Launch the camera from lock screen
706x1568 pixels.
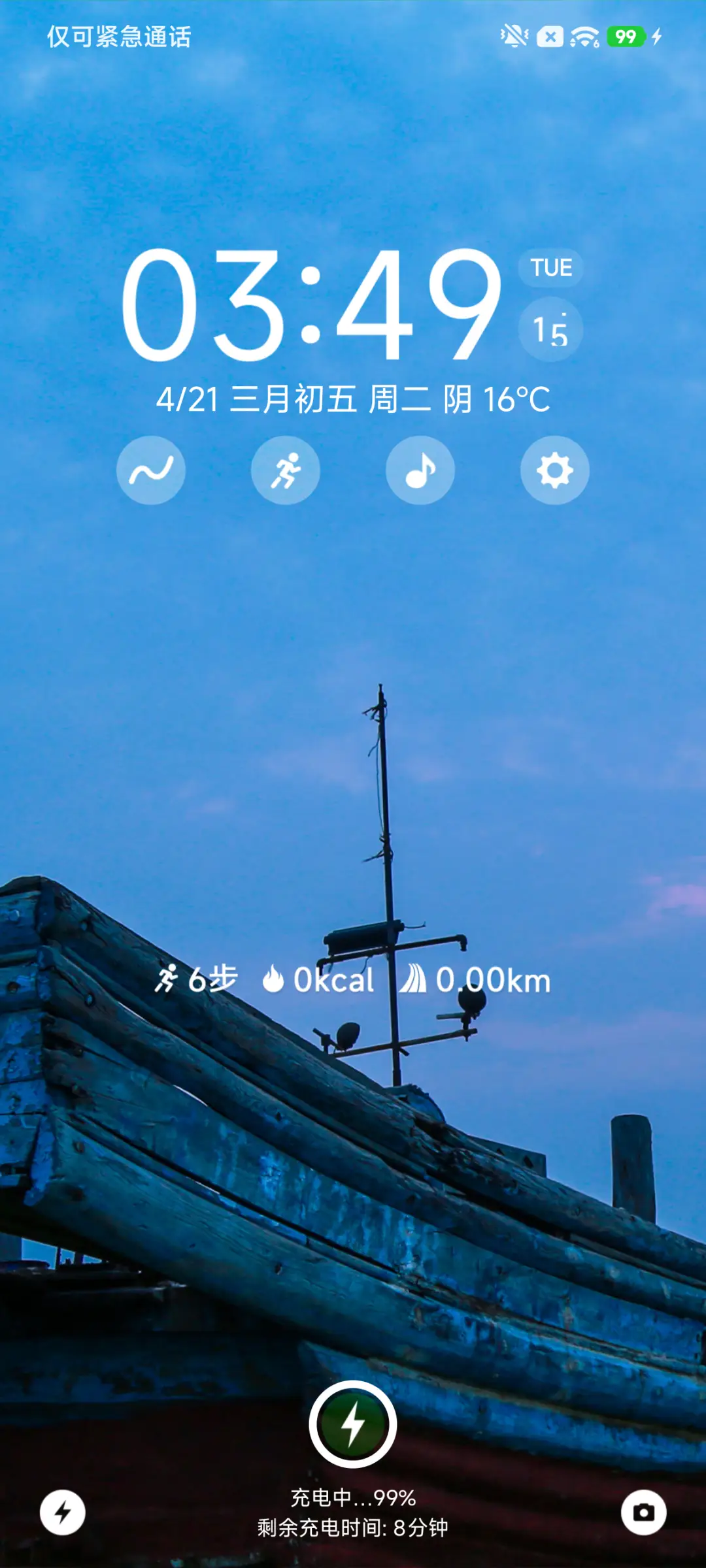tap(643, 1512)
